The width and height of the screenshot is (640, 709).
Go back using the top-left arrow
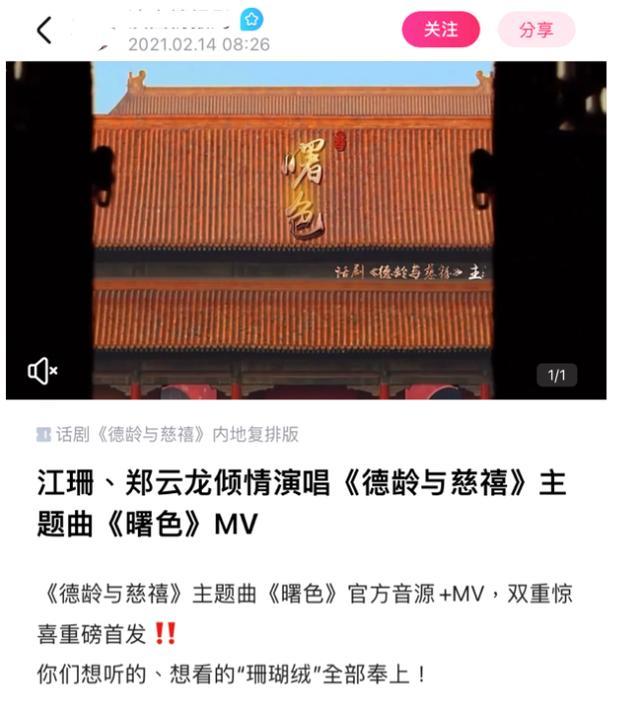tap(44, 30)
